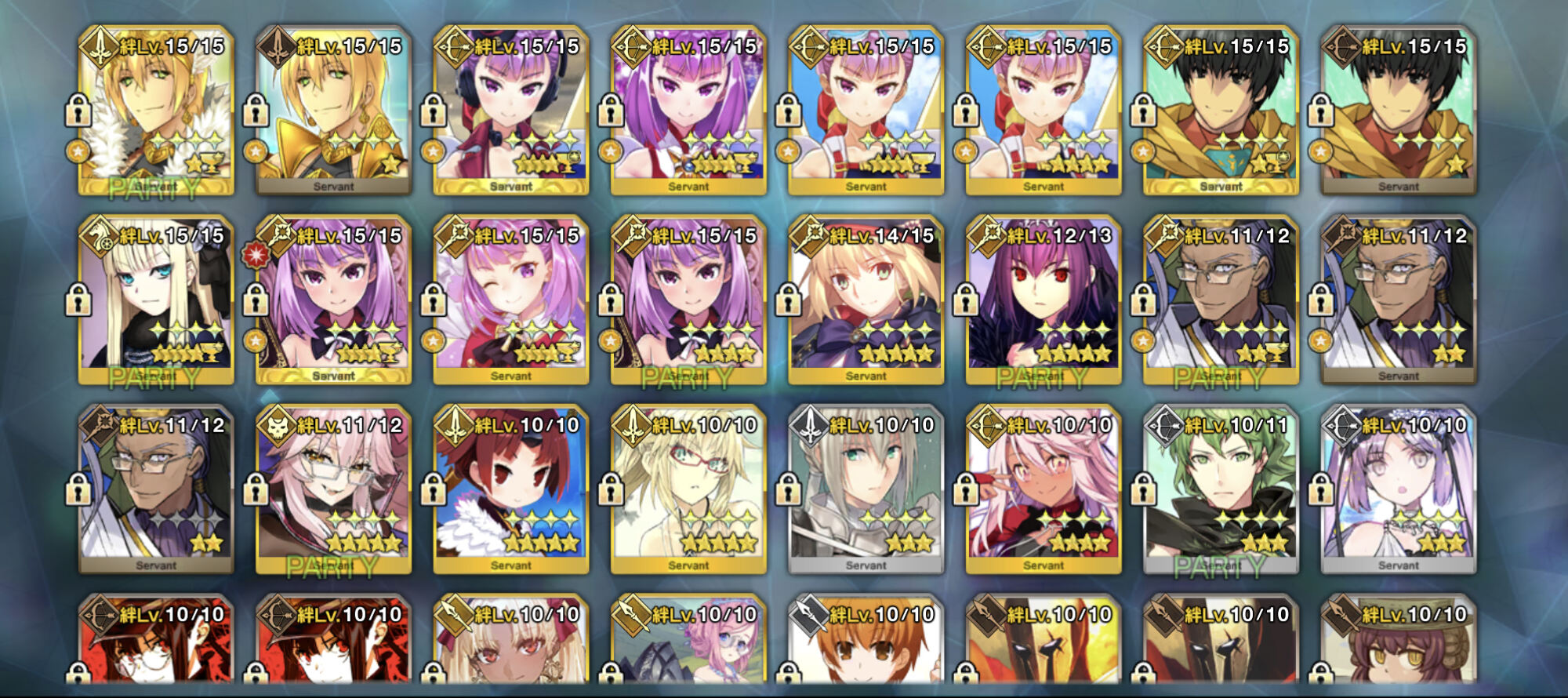Viewport: 1568px width, 698px height.
Task: Open the dark-skinned pink-haired Archer card
Action: click(1044, 490)
